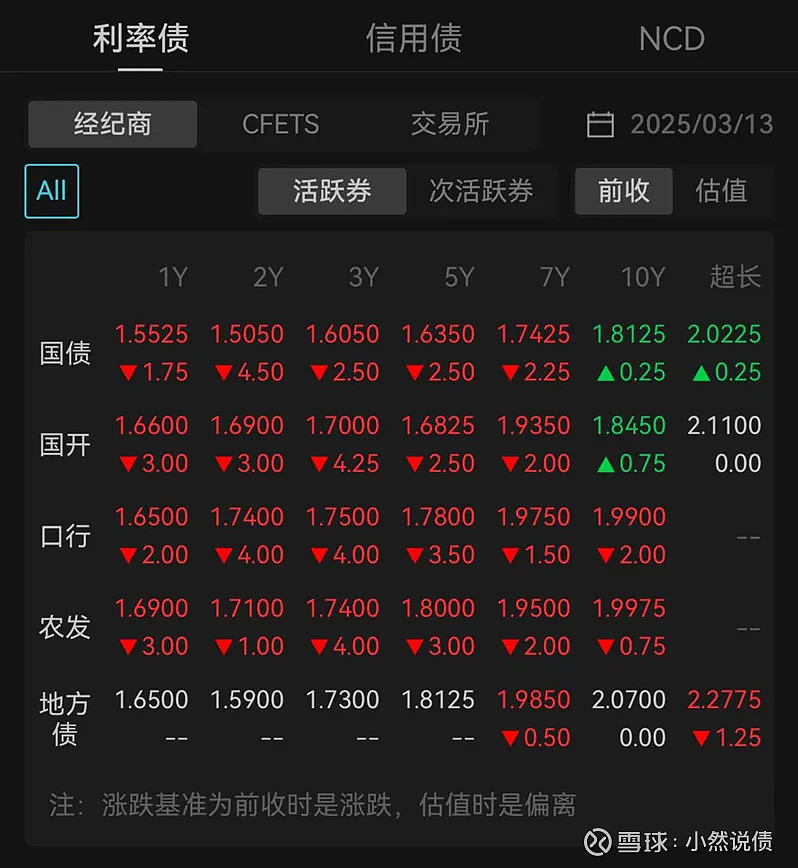Switch baseline to 估值
This screenshot has width=798, height=868.
pos(722,191)
